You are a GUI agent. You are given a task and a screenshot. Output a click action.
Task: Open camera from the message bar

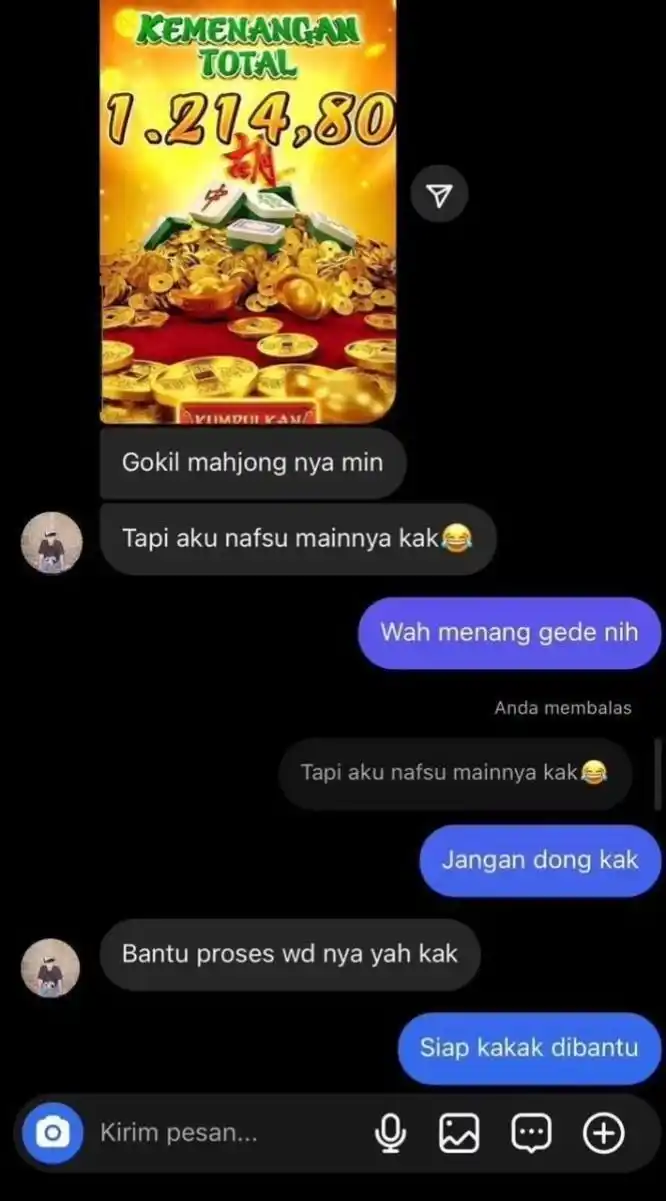pyautogui.click(x=52, y=1133)
